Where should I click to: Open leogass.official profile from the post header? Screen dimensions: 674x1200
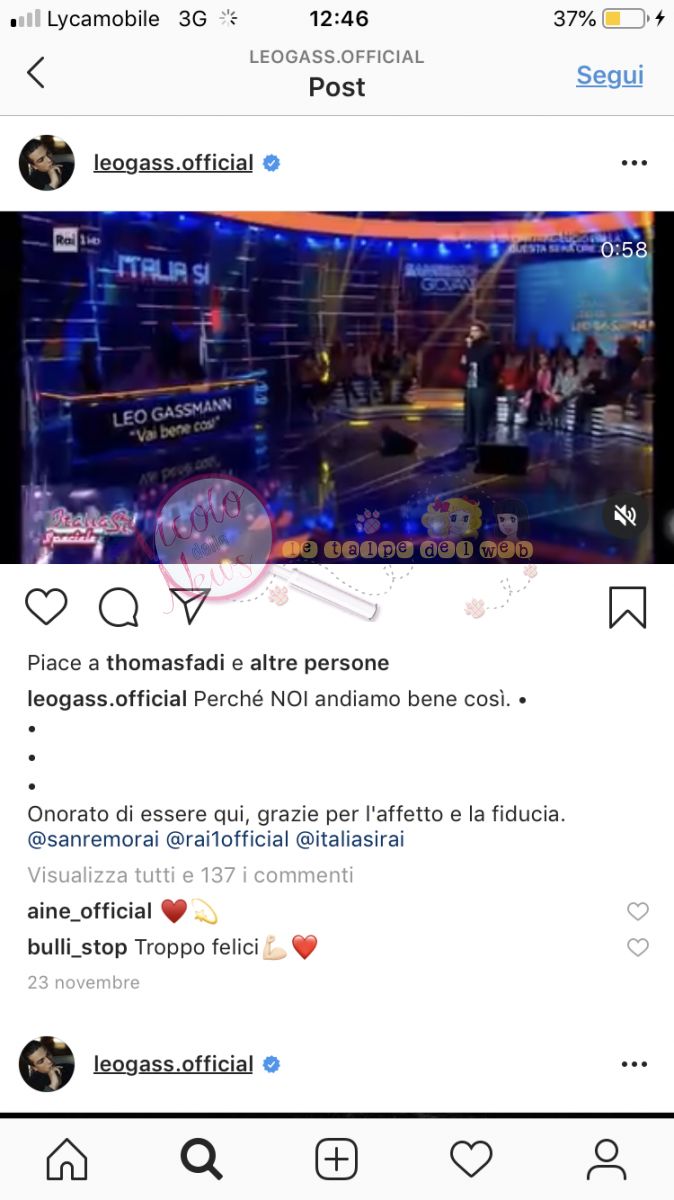pos(173,163)
